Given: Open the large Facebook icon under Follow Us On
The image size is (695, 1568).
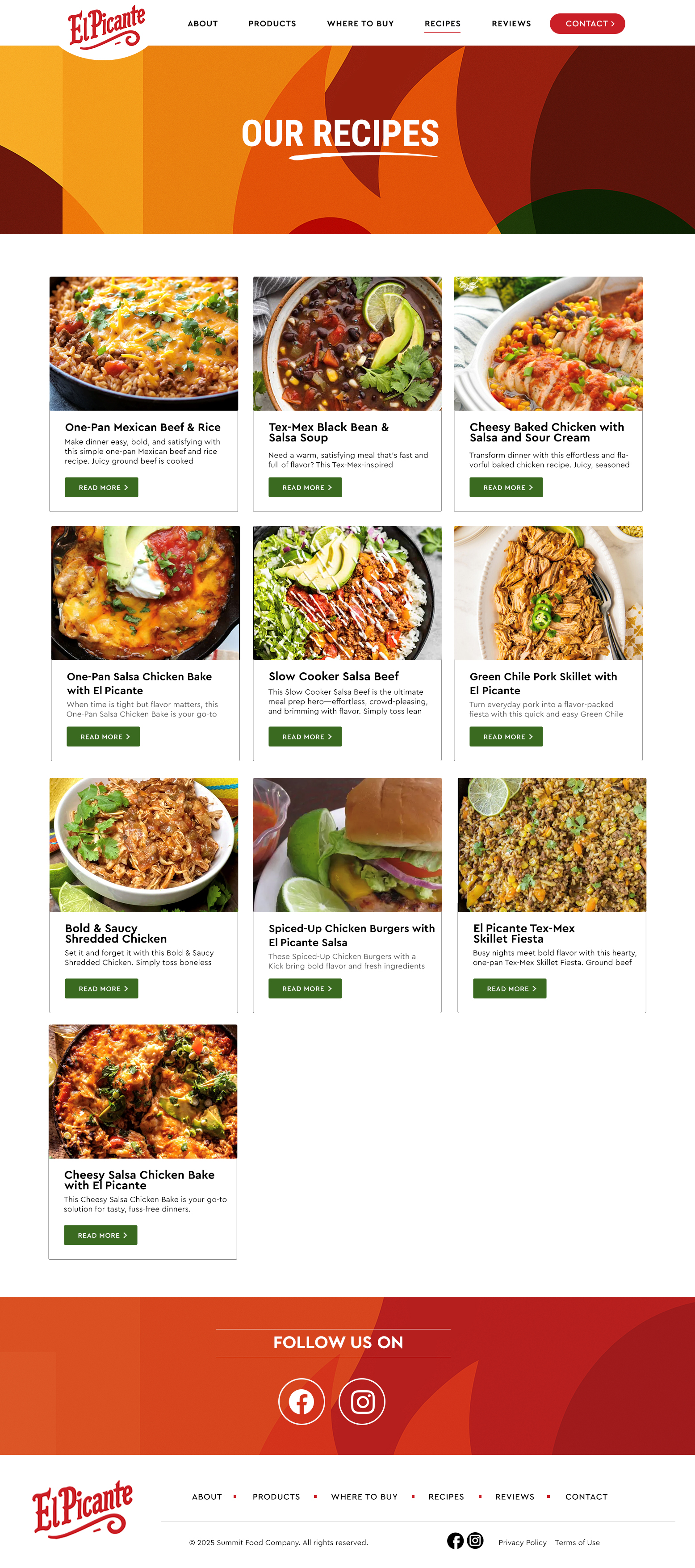Looking at the screenshot, I should [x=301, y=1402].
